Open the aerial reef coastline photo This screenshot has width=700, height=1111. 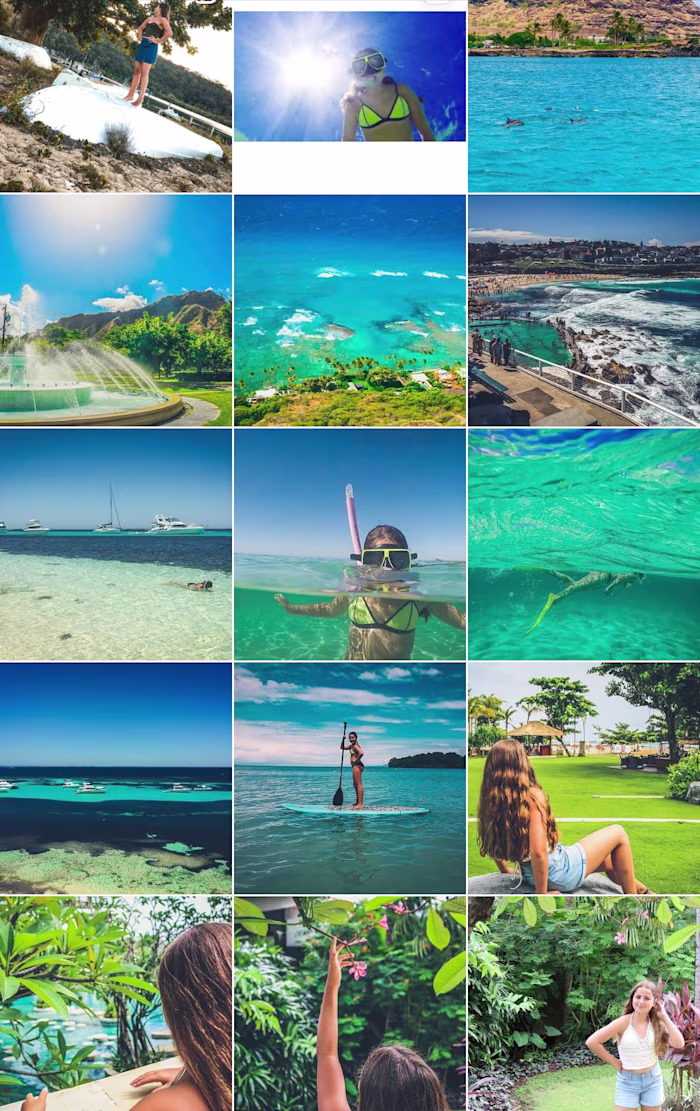(350, 310)
